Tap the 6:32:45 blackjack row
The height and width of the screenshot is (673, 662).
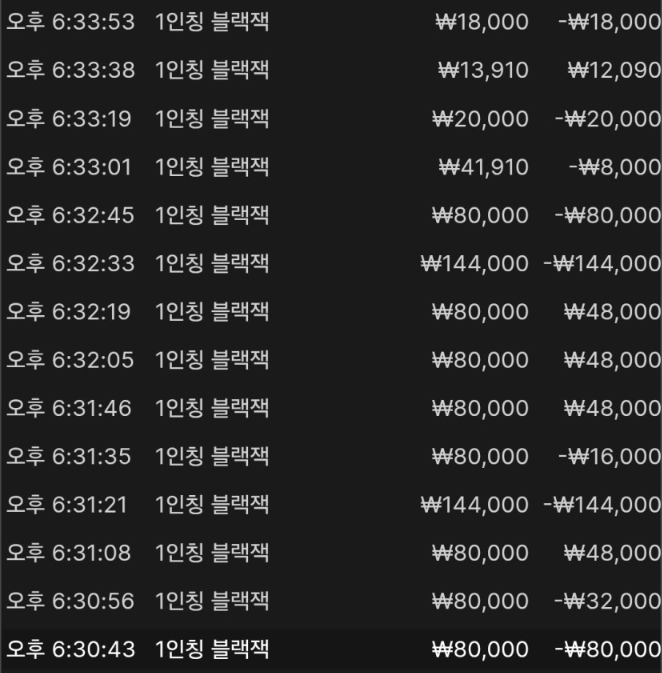330,215
